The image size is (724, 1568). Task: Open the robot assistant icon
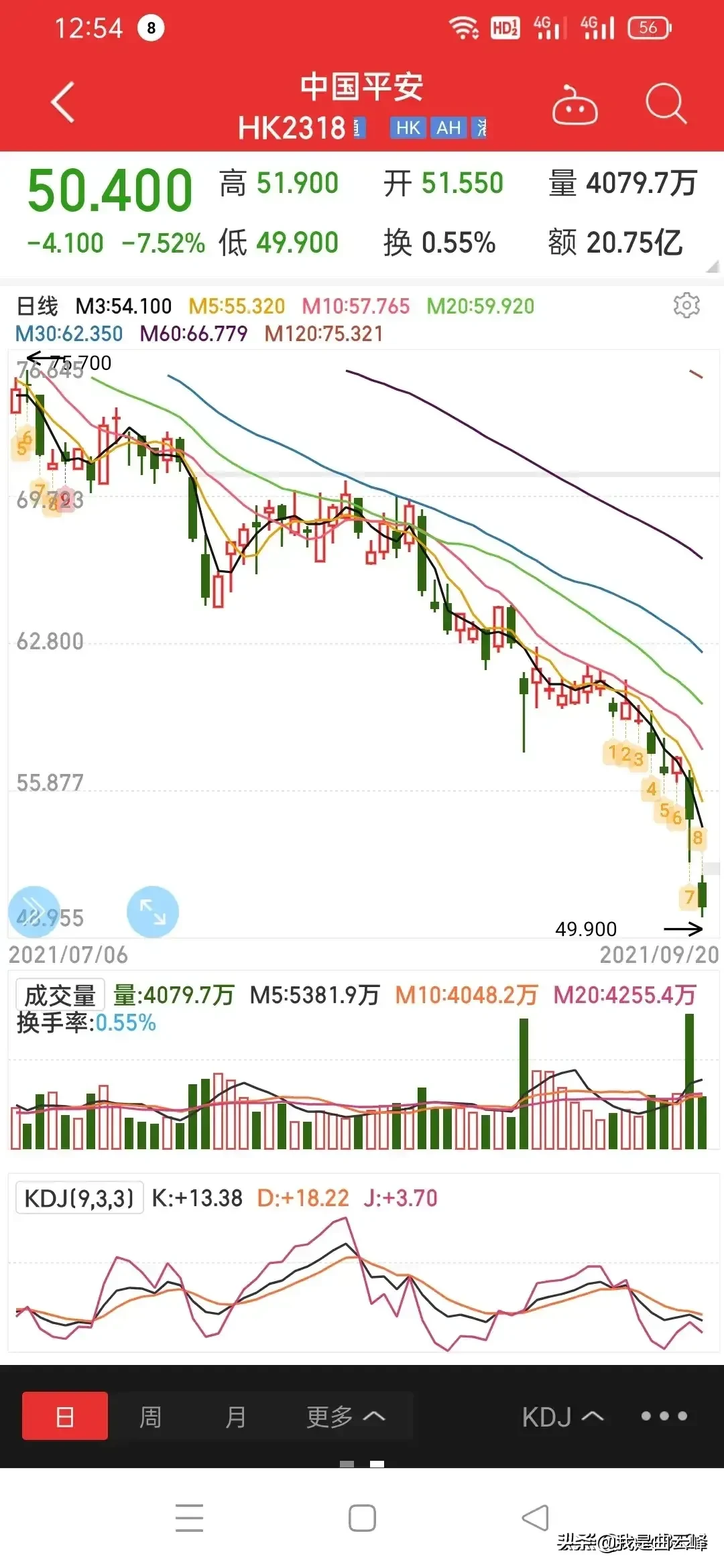(x=575, y=106)
